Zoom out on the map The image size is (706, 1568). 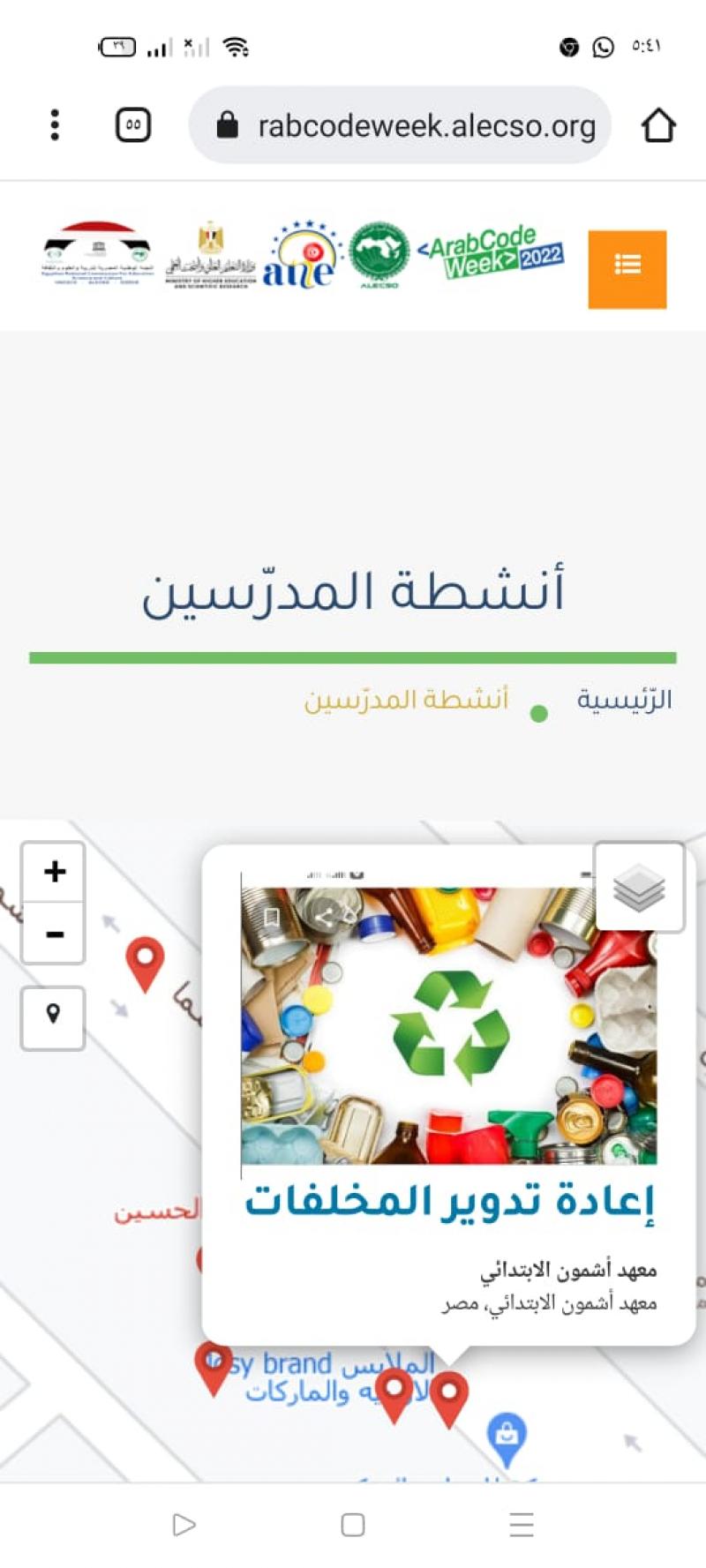click(x=54, y=933)
